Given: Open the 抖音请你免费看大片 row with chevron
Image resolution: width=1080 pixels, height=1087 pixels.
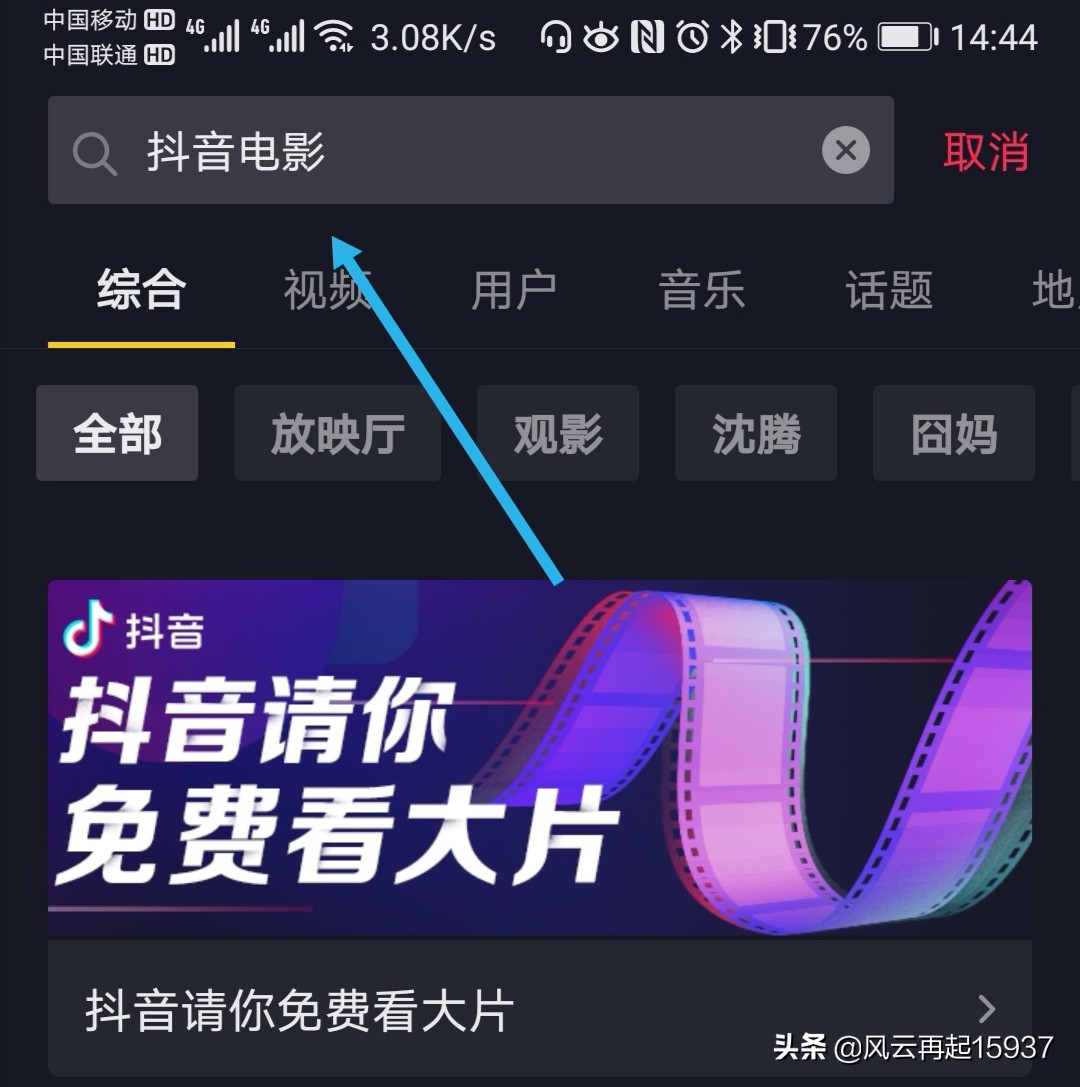Looking at the screenshot, I should [540, 1009].
